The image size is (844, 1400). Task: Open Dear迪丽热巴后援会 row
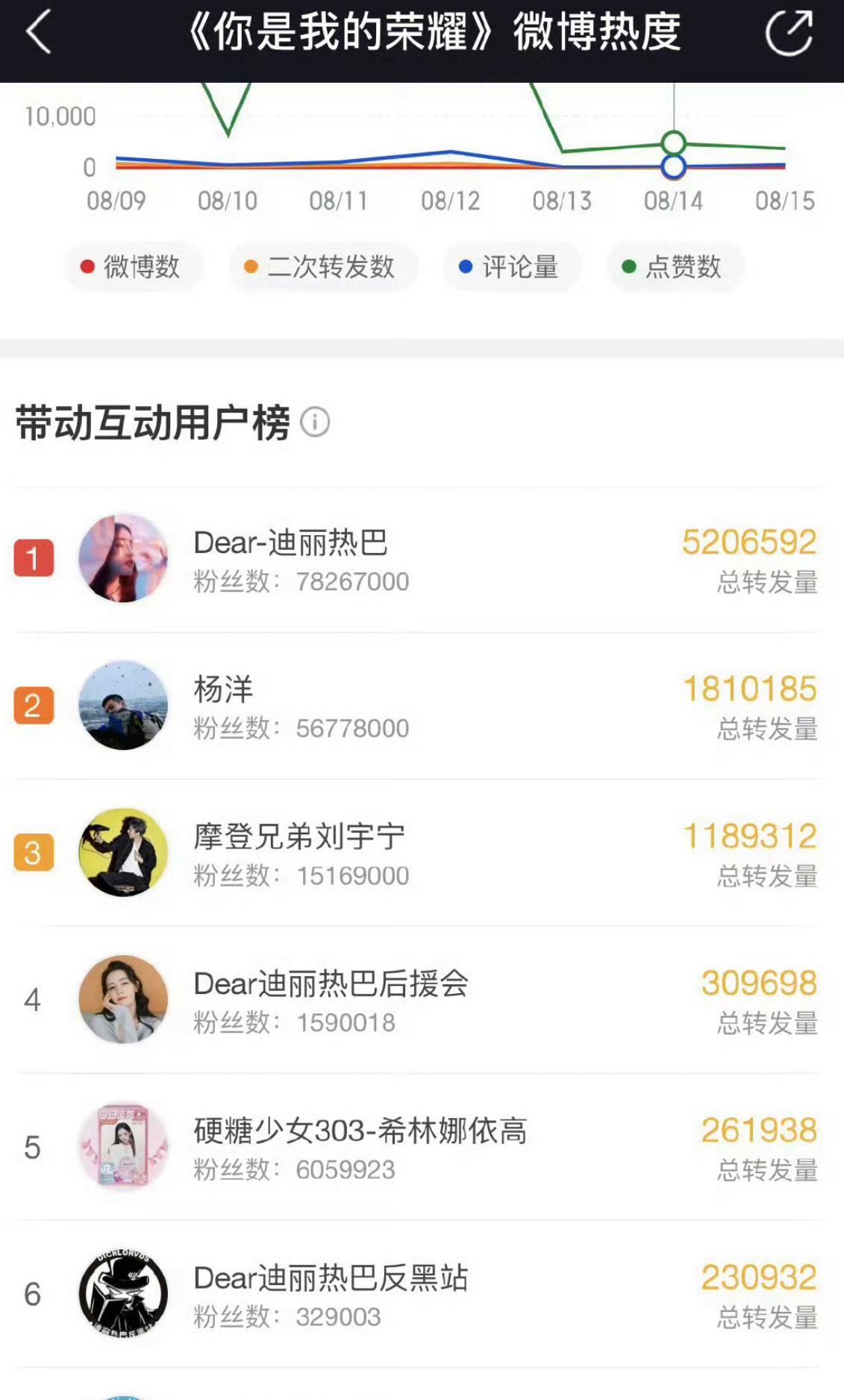[418, 1000]
